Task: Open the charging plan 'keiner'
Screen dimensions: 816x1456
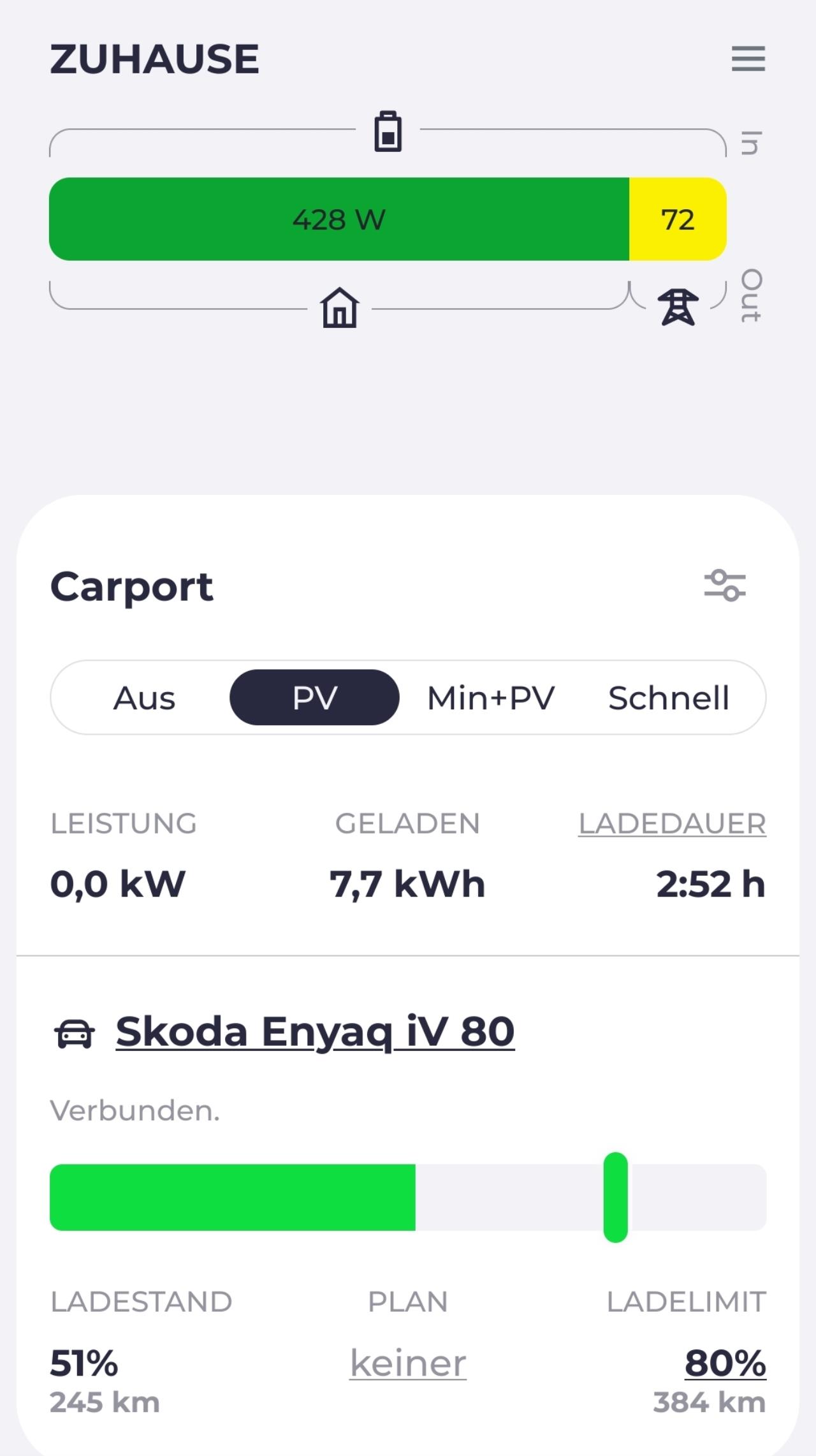Action: [408, 1364]
